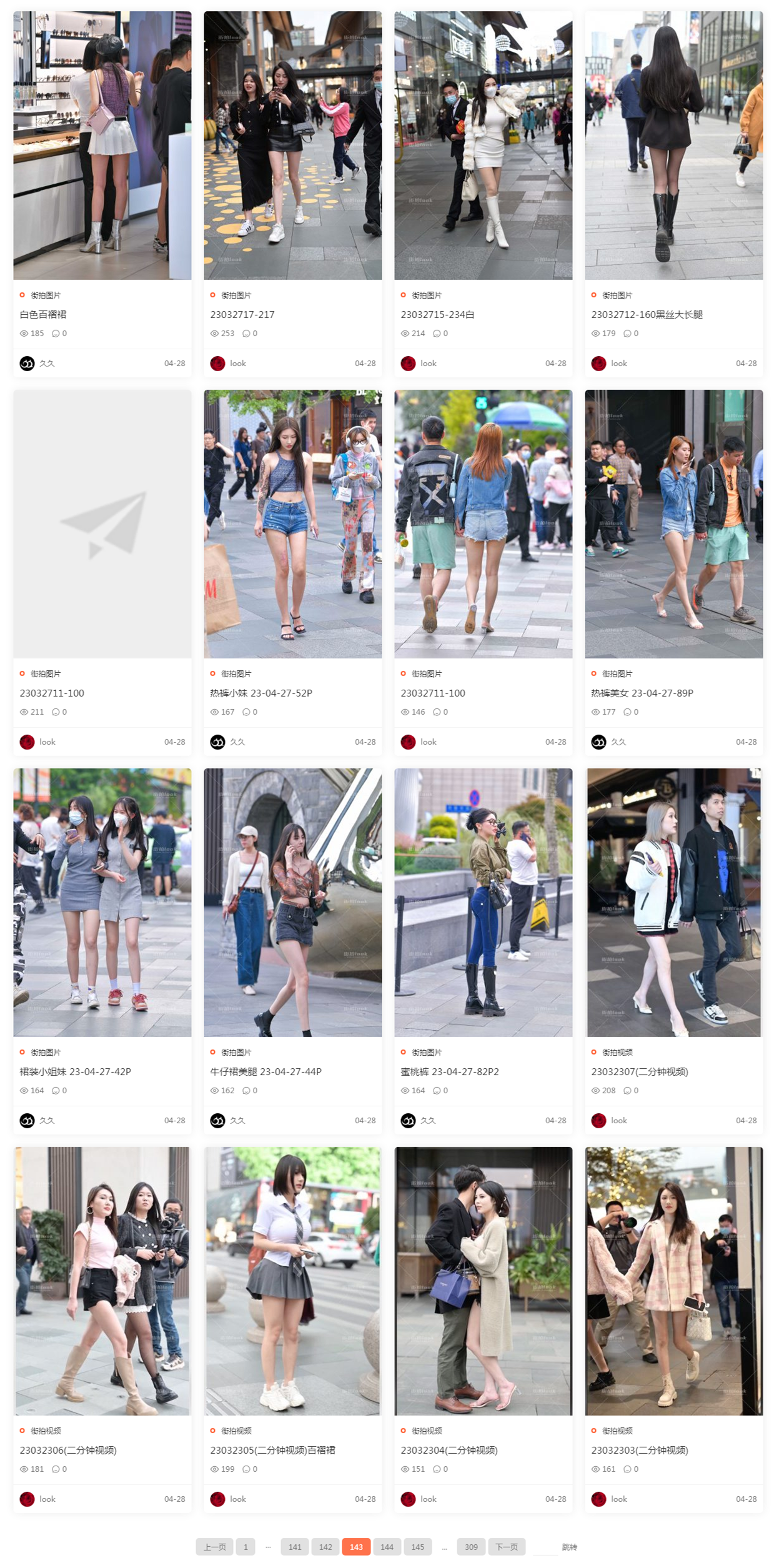Open the 23032307(二分钟视频) video post
This screenshot has height=1568, width=784.
[639, 1071]
